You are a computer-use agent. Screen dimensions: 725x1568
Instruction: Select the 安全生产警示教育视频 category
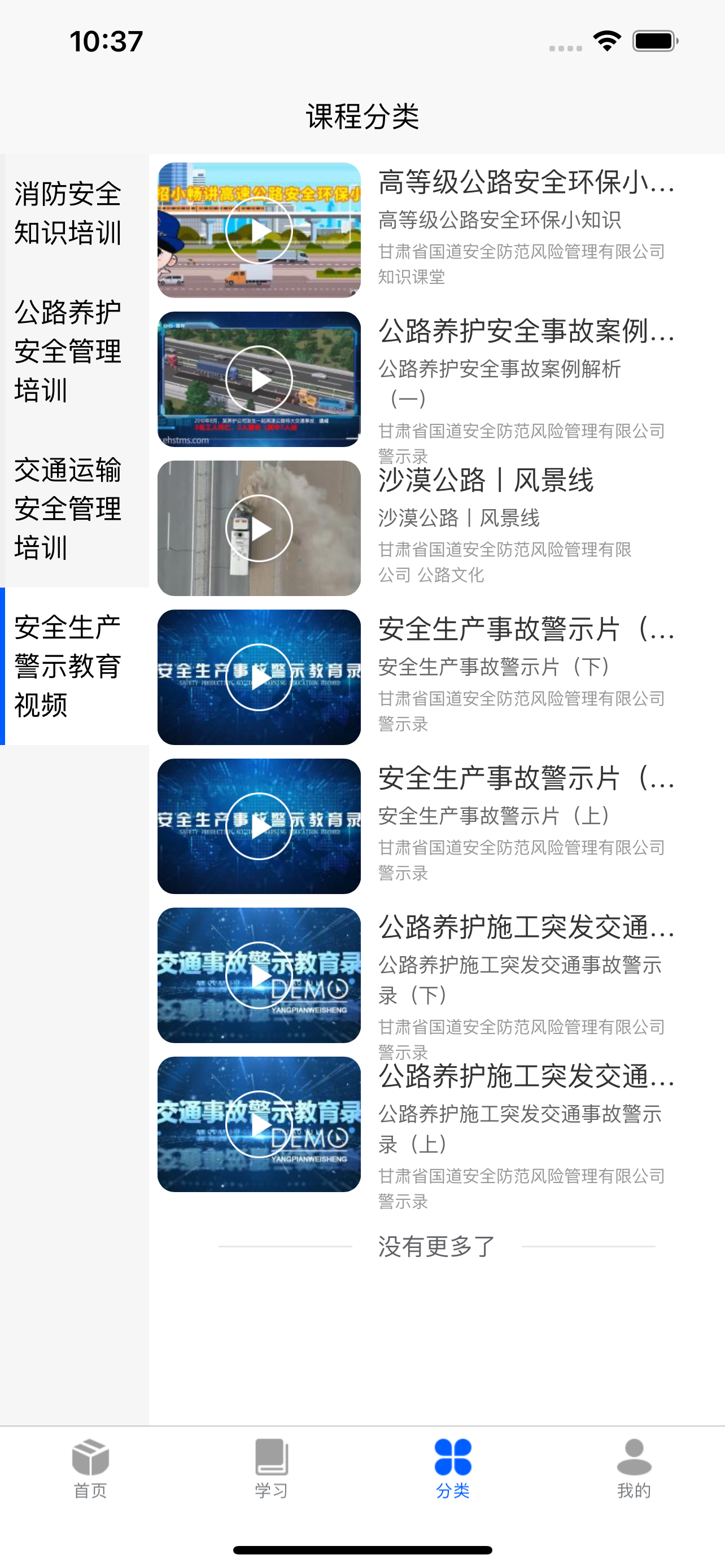[75, 666]
